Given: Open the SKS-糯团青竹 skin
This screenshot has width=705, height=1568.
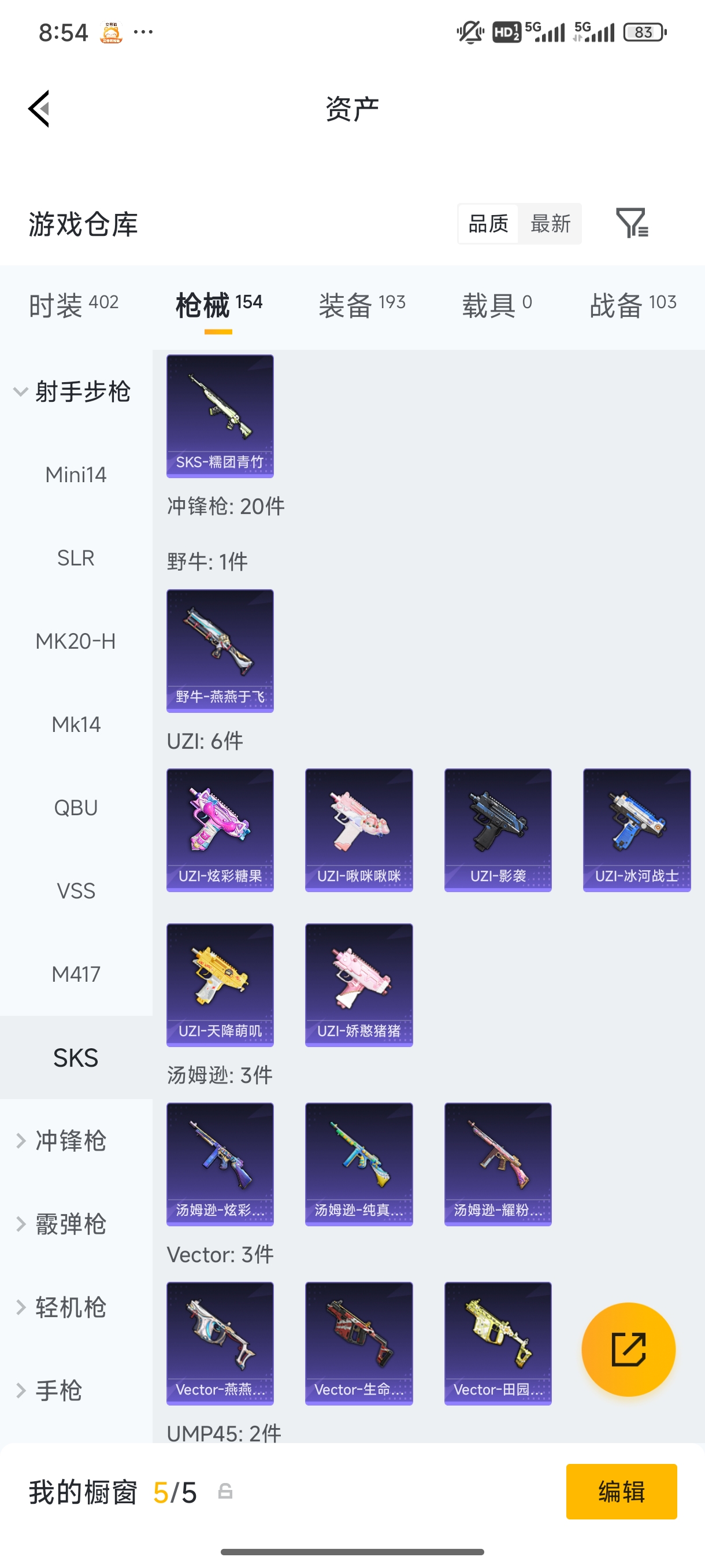Looking at the screenshot, I should click(x=220, y=416).
